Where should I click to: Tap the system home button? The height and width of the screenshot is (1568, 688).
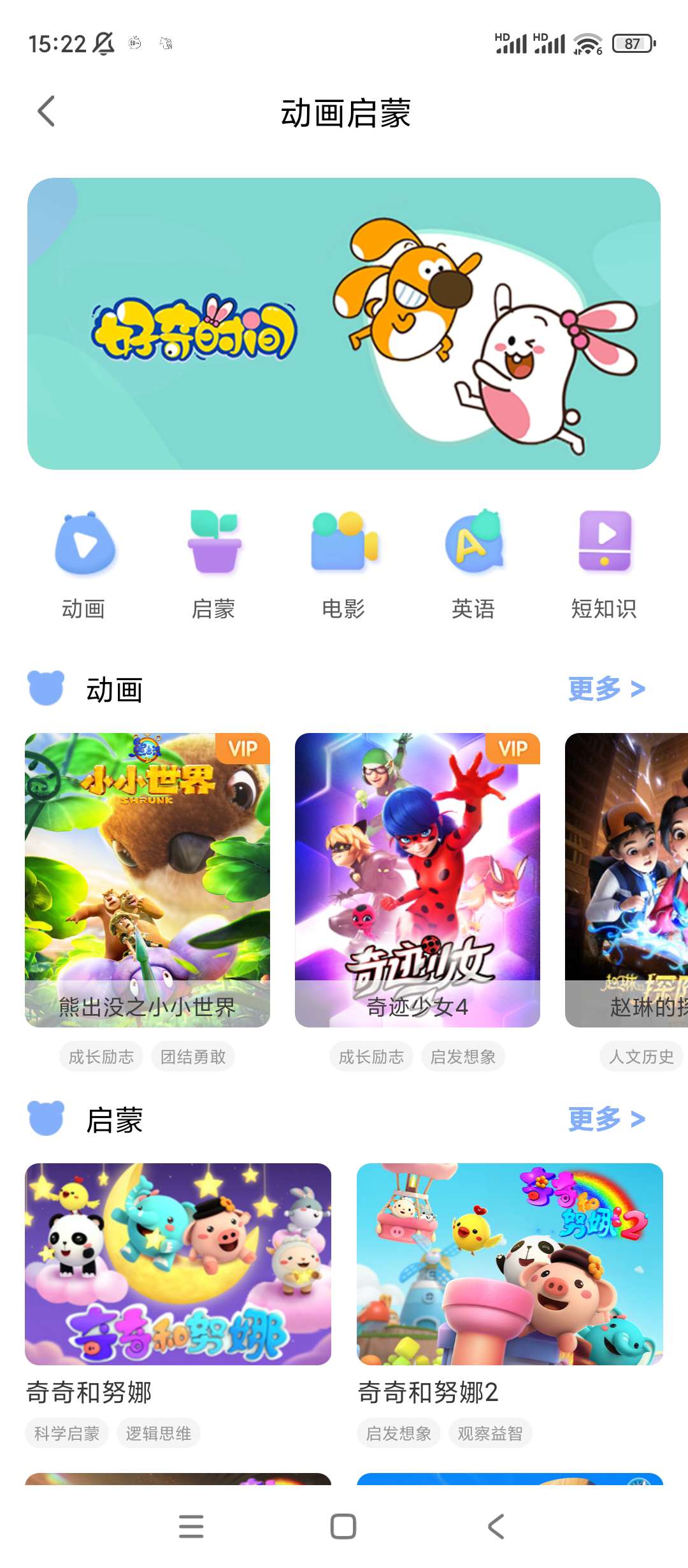(343, 1527)
